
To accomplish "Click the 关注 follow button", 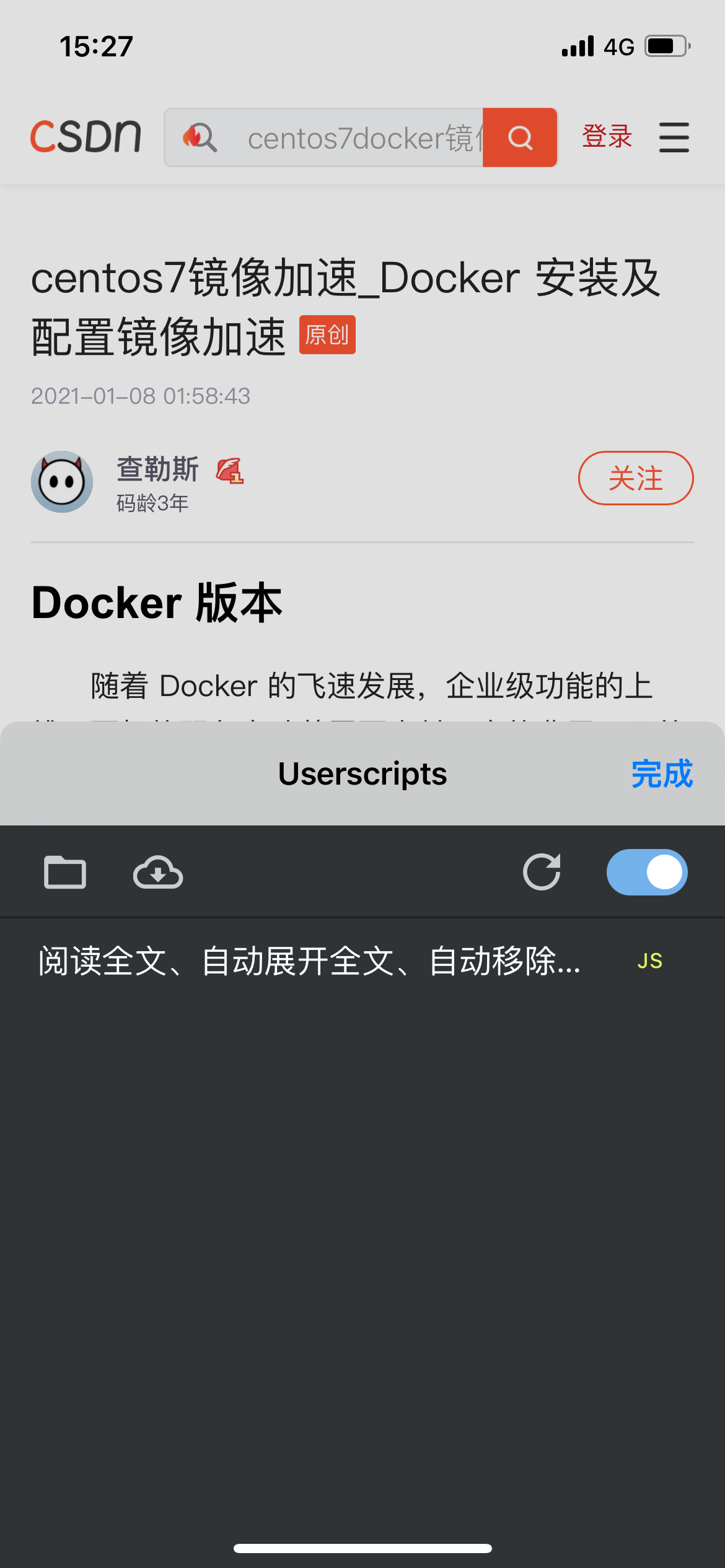I will click(x=635, y=477).
